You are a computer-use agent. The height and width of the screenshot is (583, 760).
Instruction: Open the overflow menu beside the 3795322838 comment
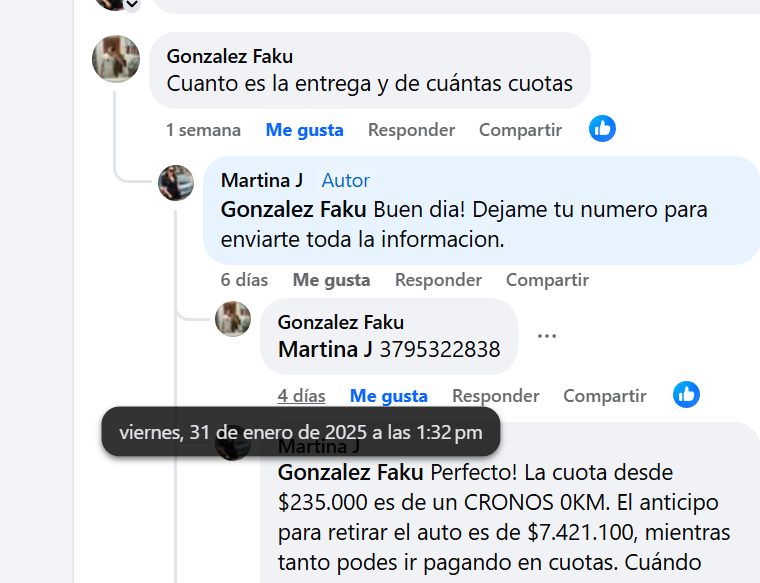pos(546,336)
